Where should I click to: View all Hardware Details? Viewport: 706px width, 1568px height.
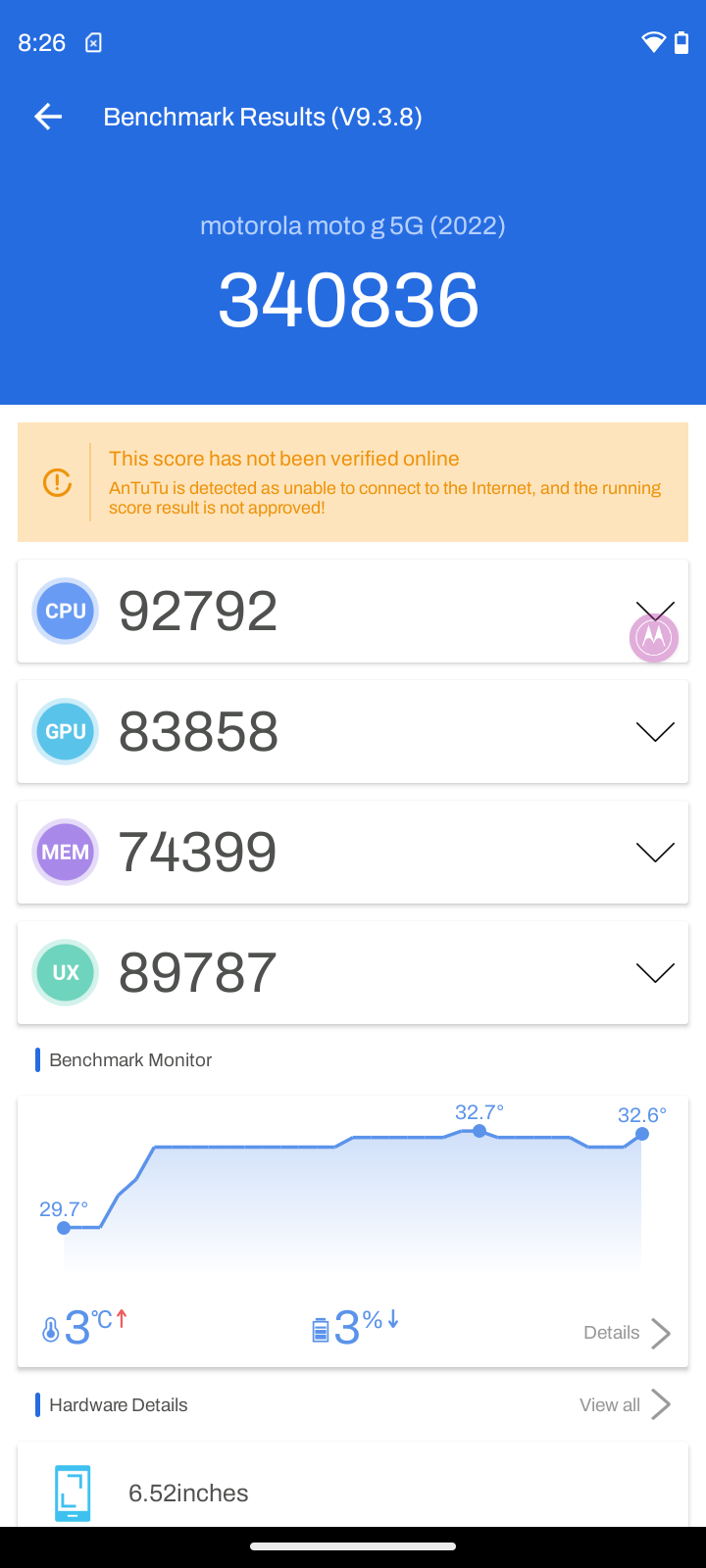(x=625, y=1404)
